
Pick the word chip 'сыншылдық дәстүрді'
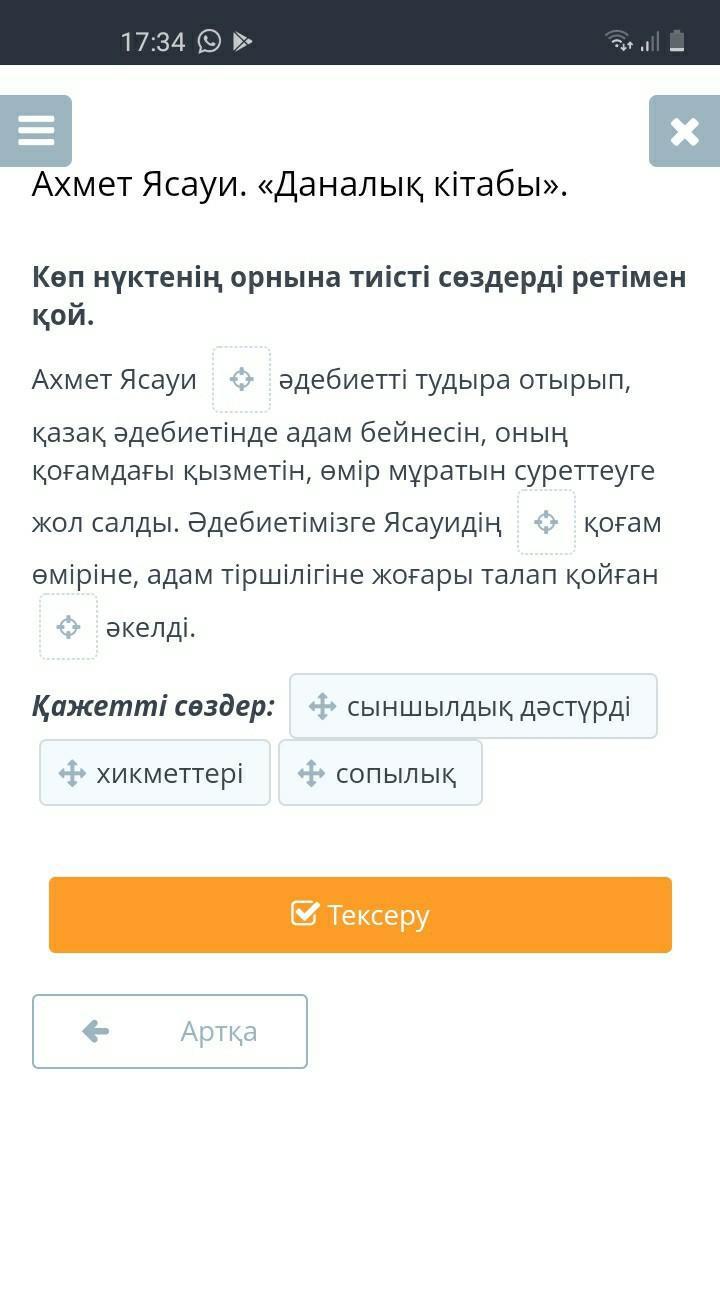coord(473,707)
